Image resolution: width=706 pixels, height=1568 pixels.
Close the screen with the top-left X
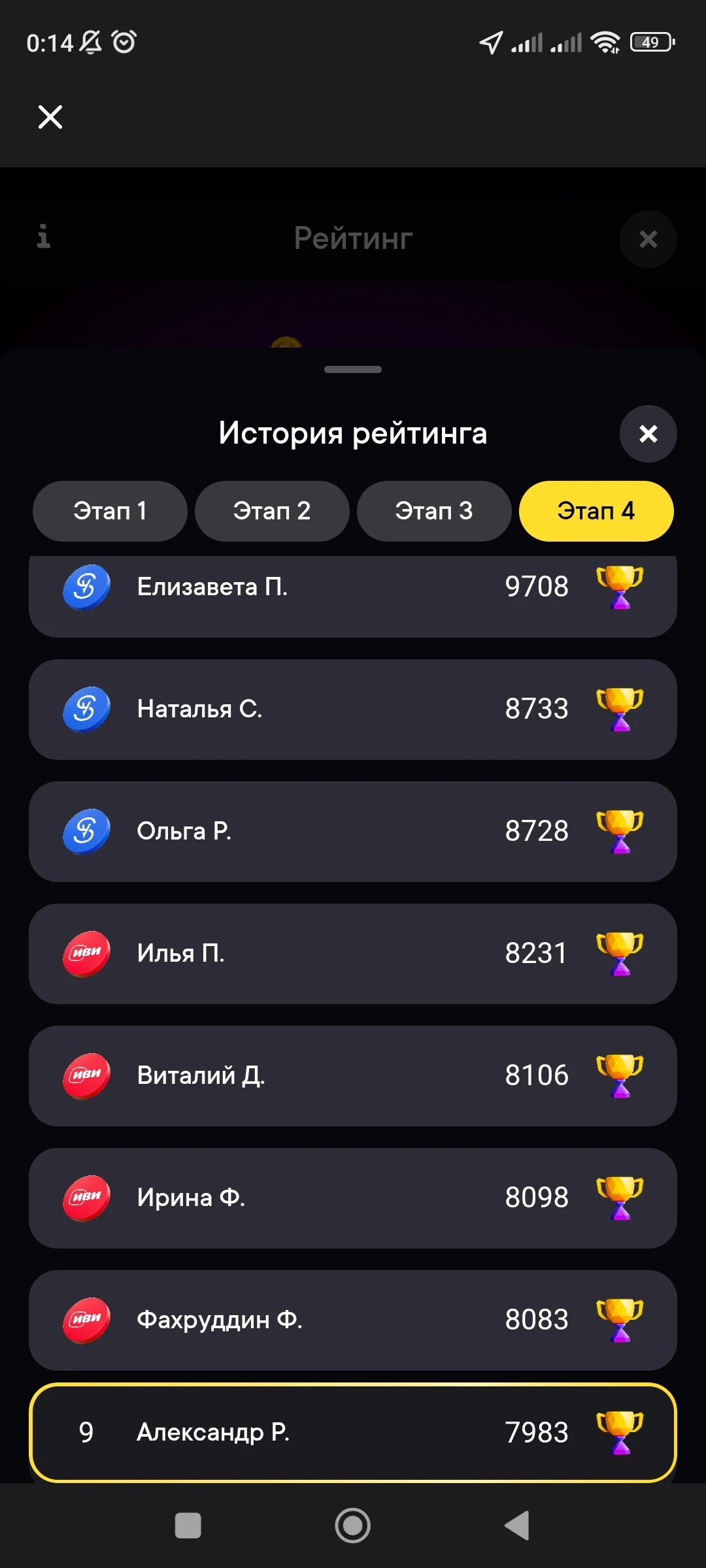click(x=50, y=118)
